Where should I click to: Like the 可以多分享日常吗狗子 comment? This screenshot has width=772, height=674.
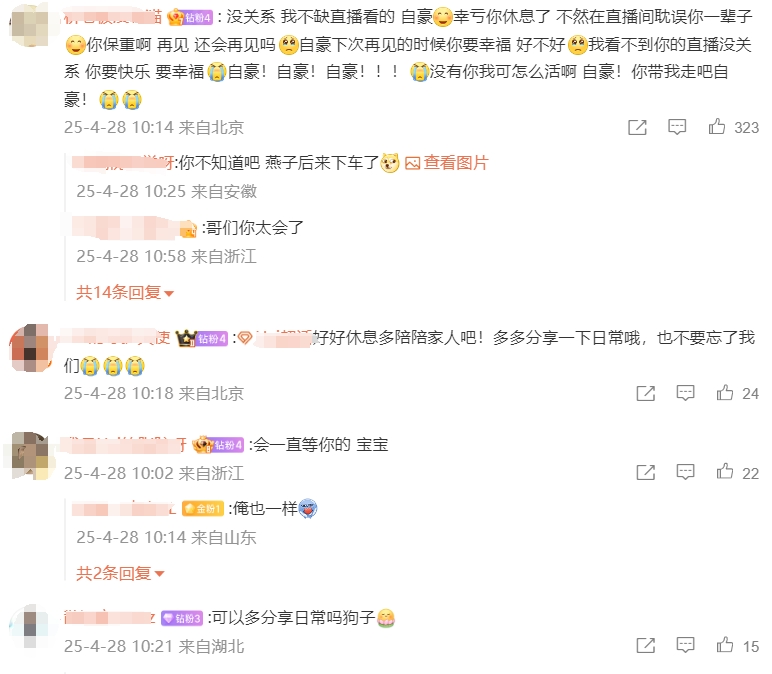725,646
